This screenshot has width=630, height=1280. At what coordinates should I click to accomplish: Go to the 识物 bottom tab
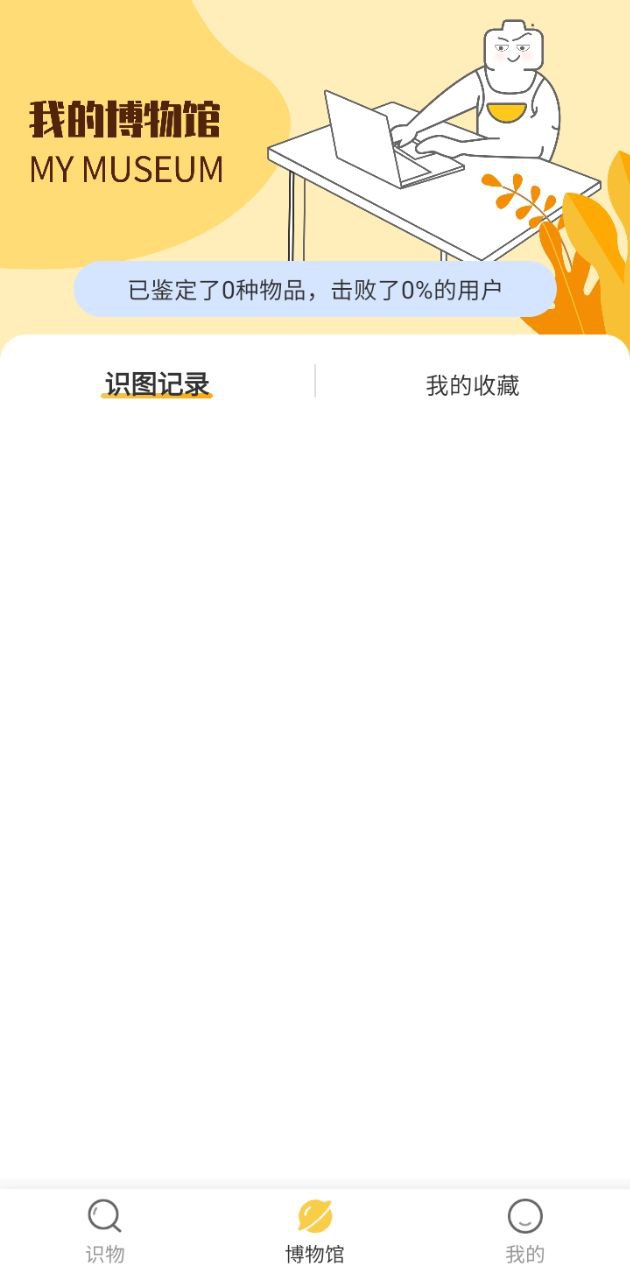pos(105,1231)
